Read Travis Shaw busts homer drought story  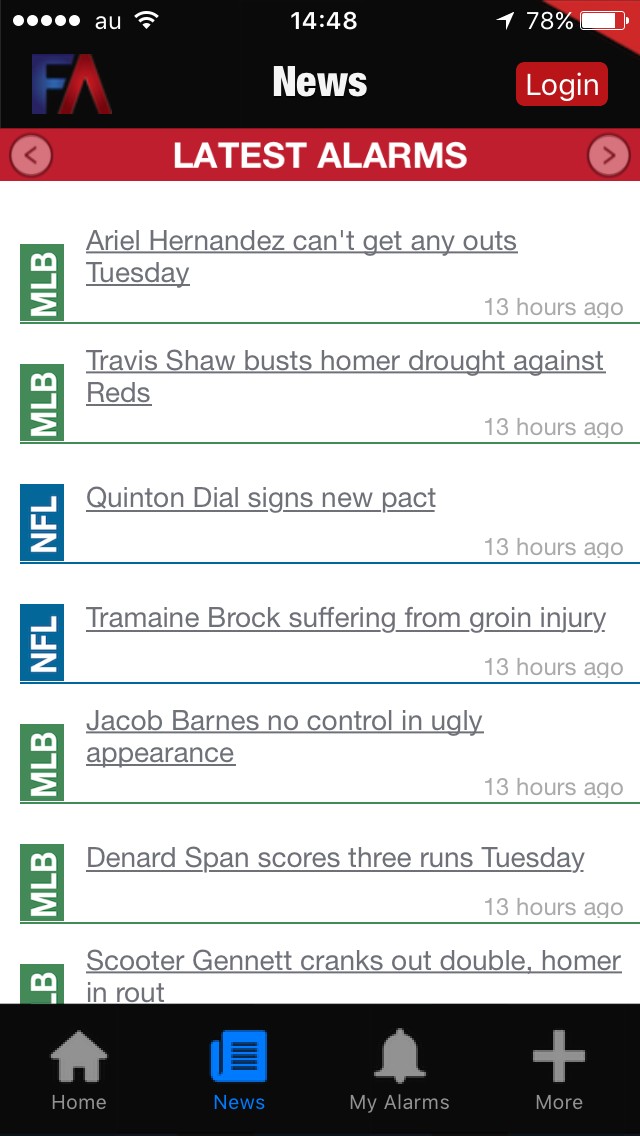point(345,376)
